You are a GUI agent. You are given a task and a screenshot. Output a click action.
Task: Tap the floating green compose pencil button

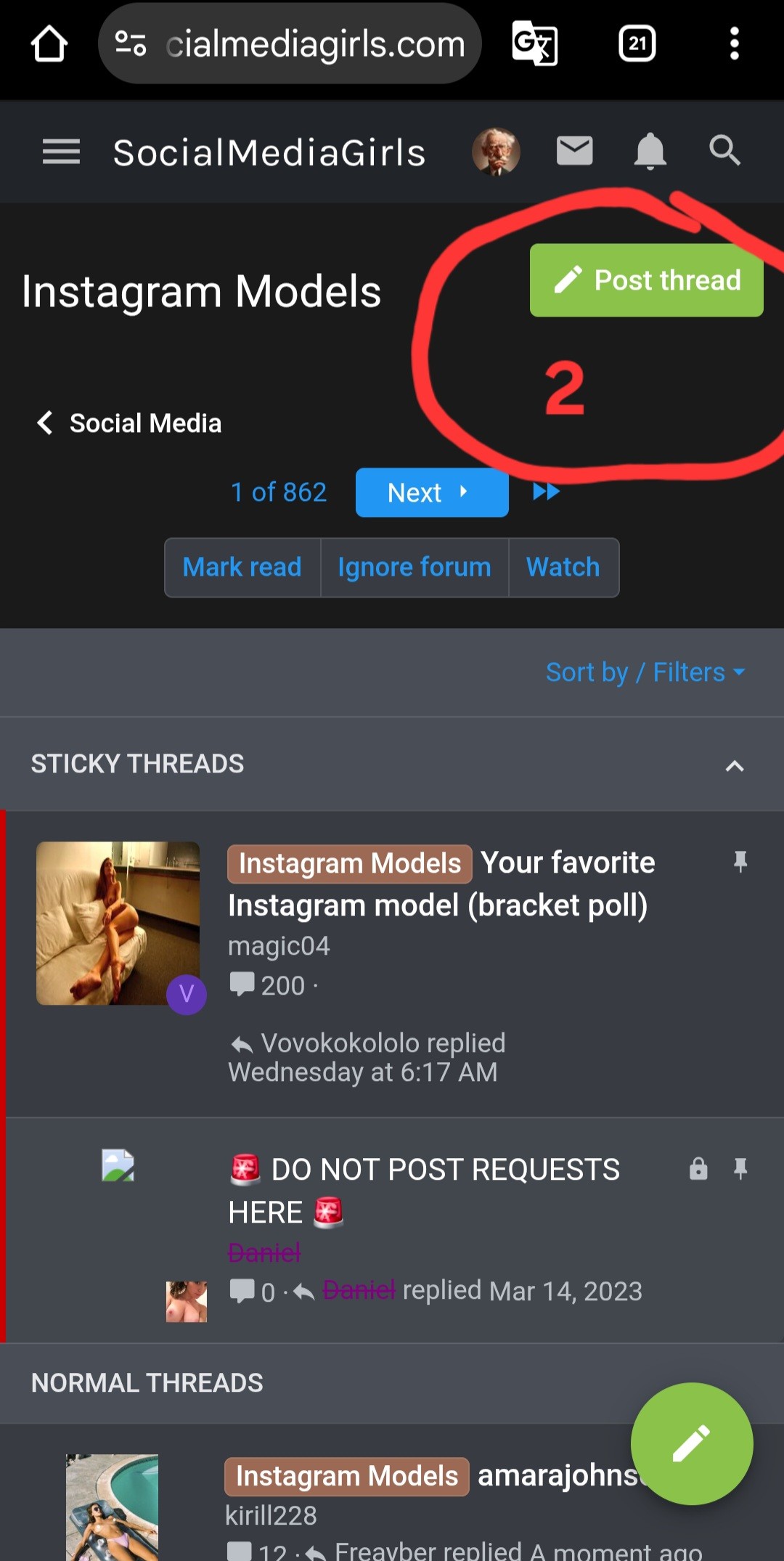coord(691,1443)
